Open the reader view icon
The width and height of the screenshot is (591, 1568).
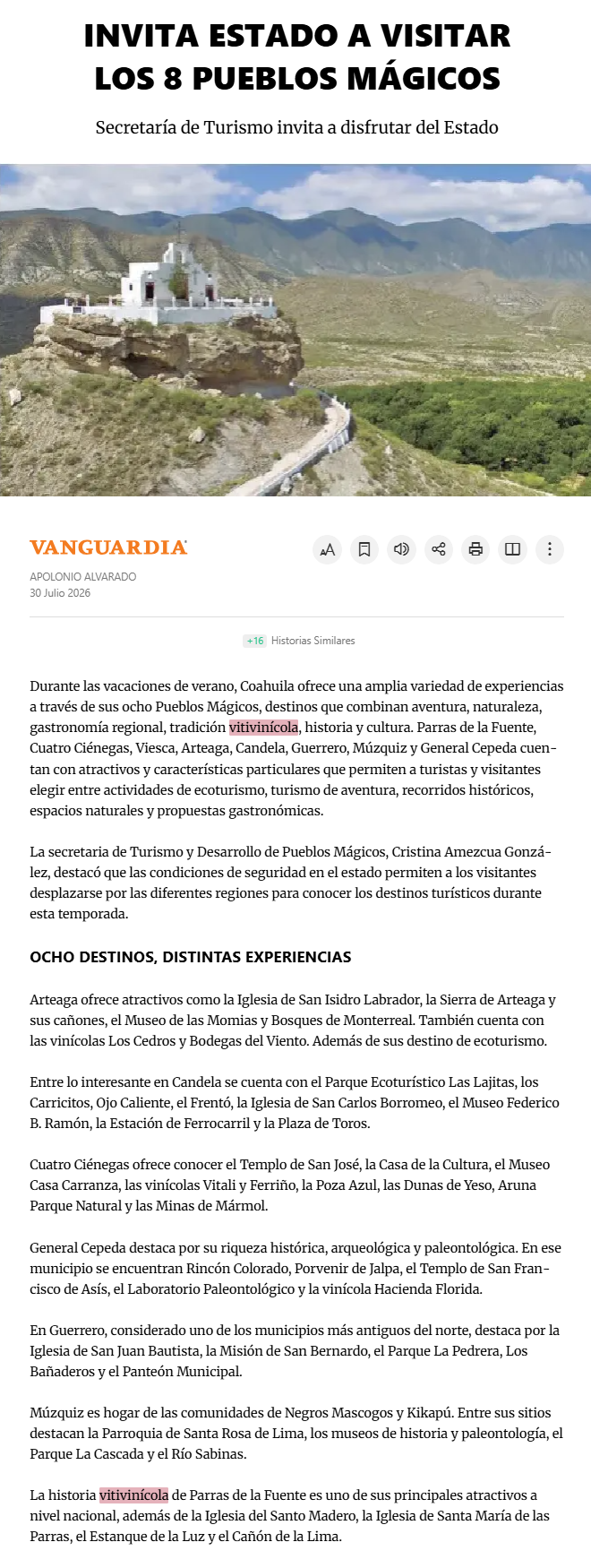[x=512, y=549]
